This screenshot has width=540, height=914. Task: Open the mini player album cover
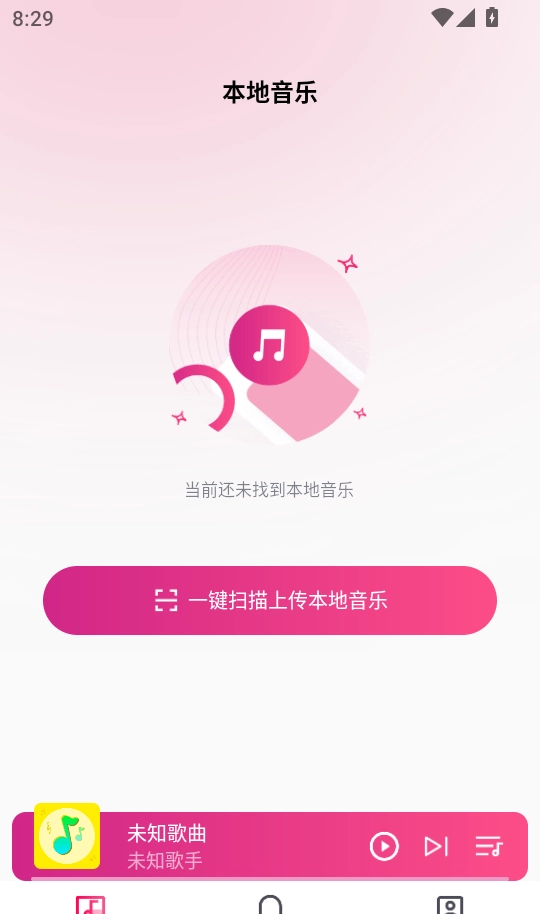[x=67, y=836]
